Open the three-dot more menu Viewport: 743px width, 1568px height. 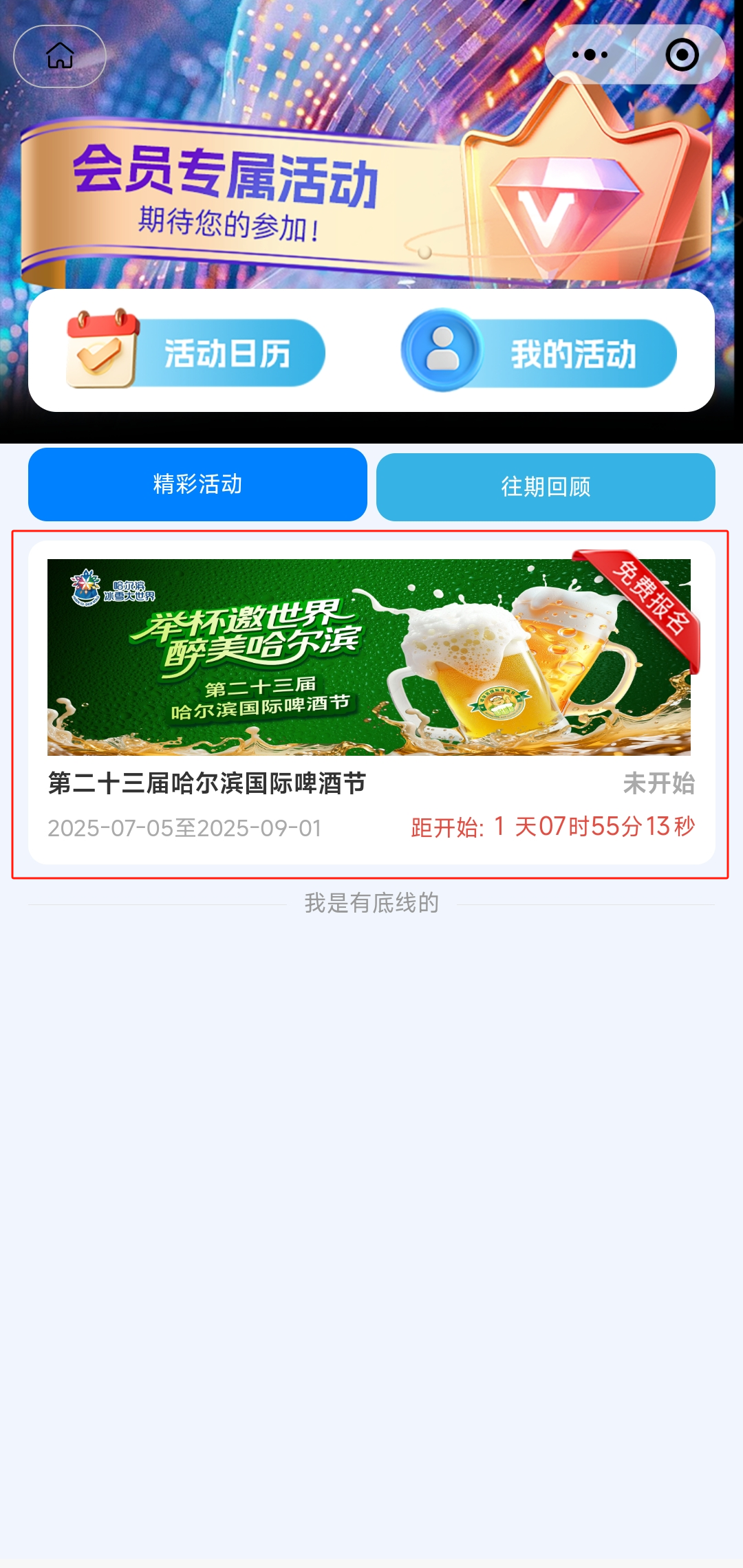(x=590, y=55)
